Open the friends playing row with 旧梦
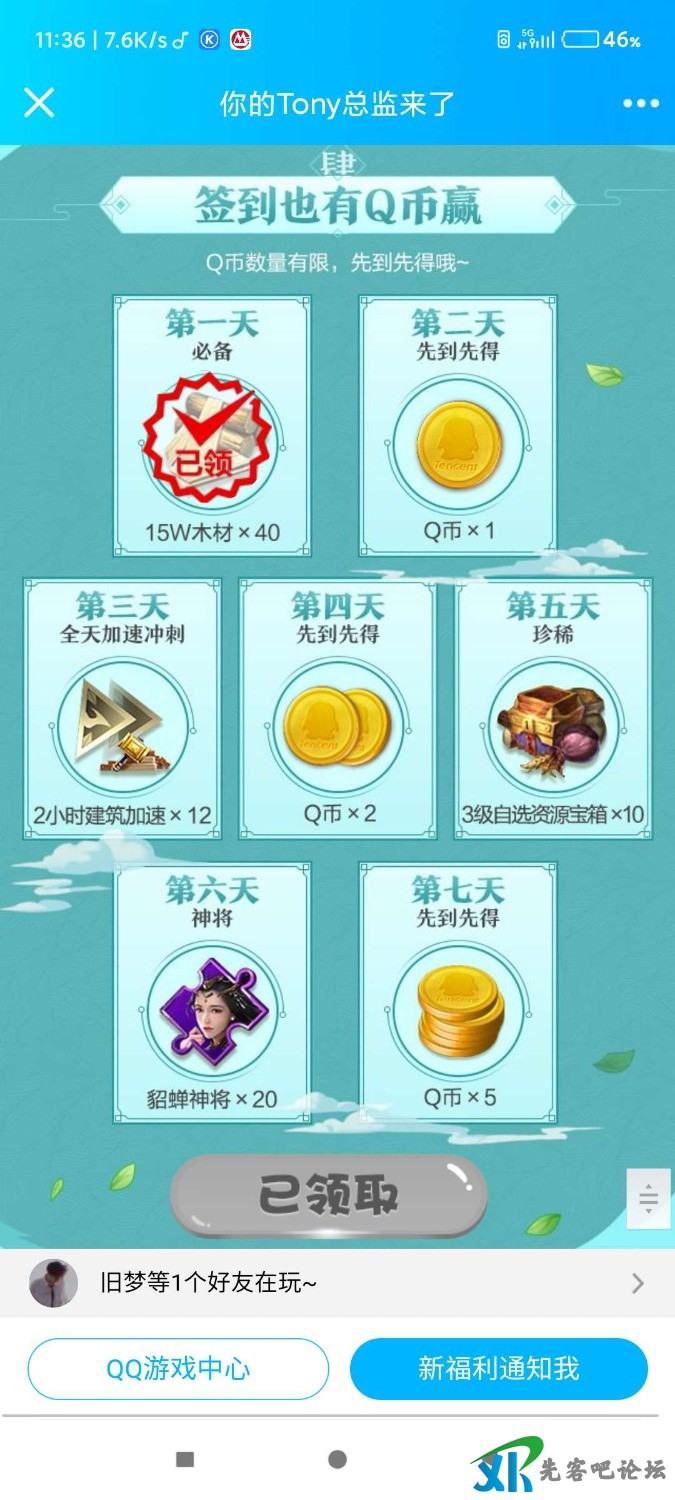 coord(337,1283)
